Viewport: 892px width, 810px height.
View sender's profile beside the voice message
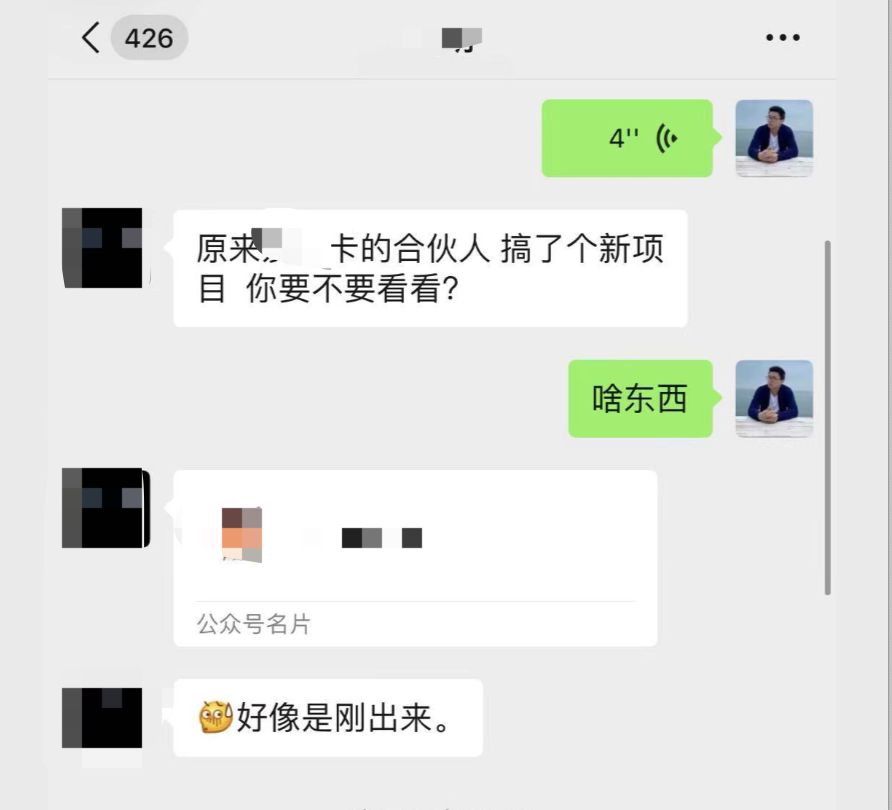[x=774, y=138]
